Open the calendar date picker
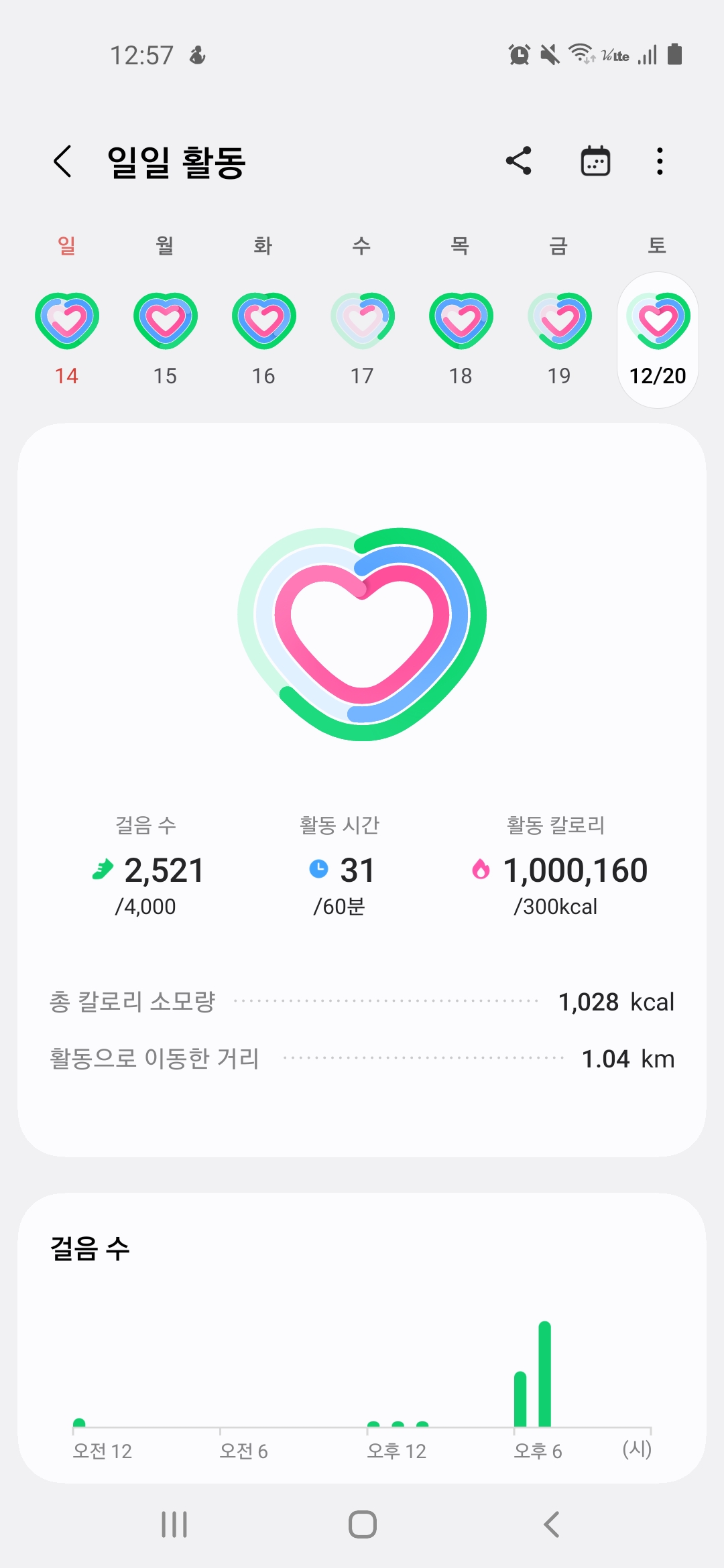Viewport: 724px width, 1568px height. 595,161
